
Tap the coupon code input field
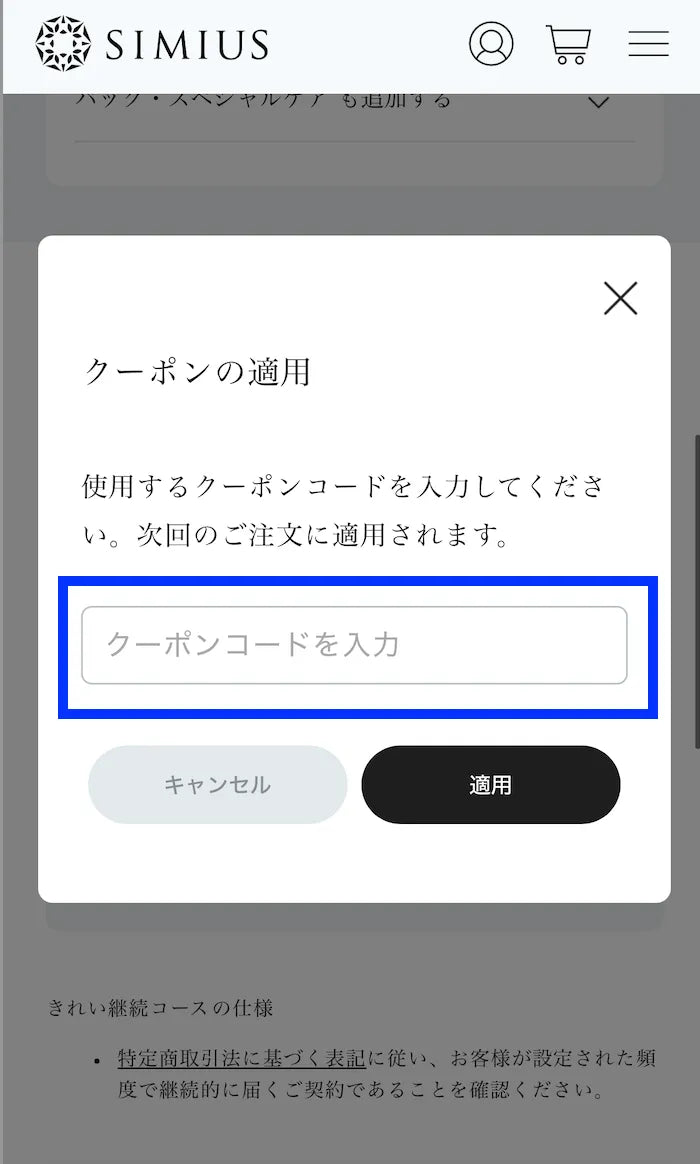(x=354, y=645)
